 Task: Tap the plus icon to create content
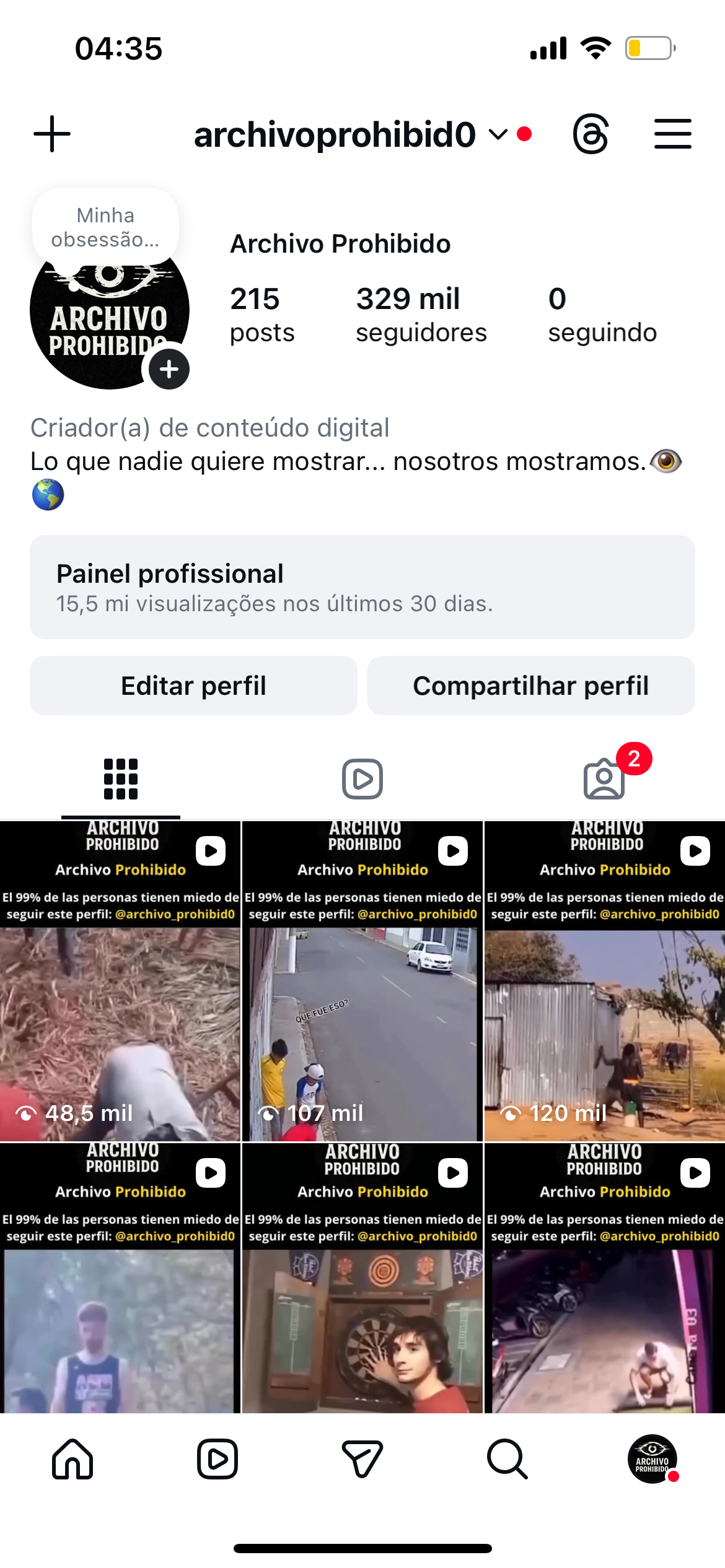click(x=52, y=134)
